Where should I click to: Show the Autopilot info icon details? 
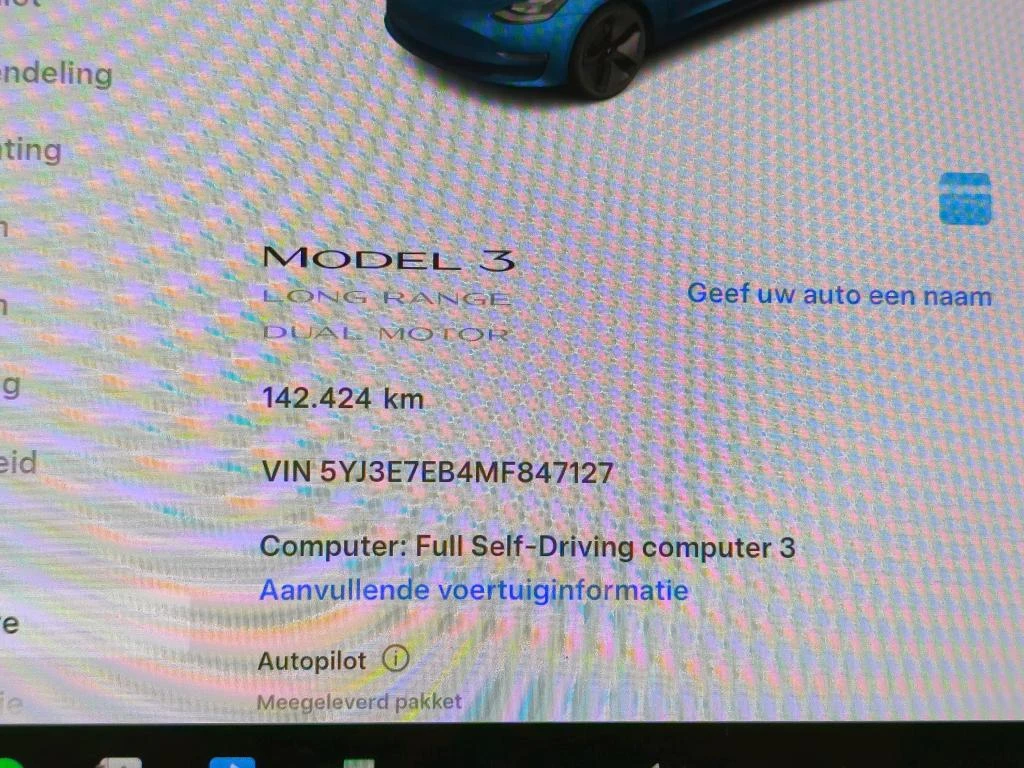[396, 660]
